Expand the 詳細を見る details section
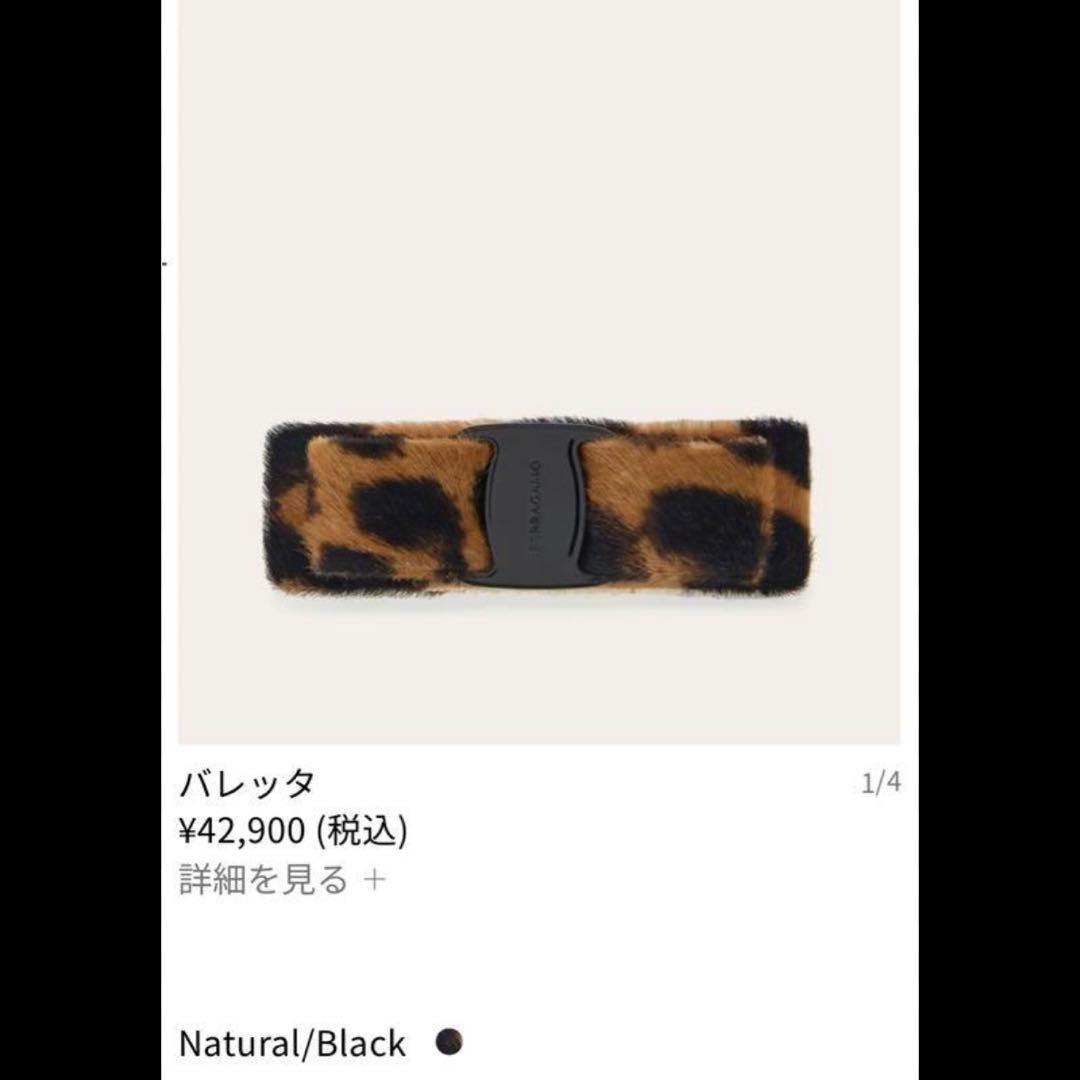 point(282,880)
